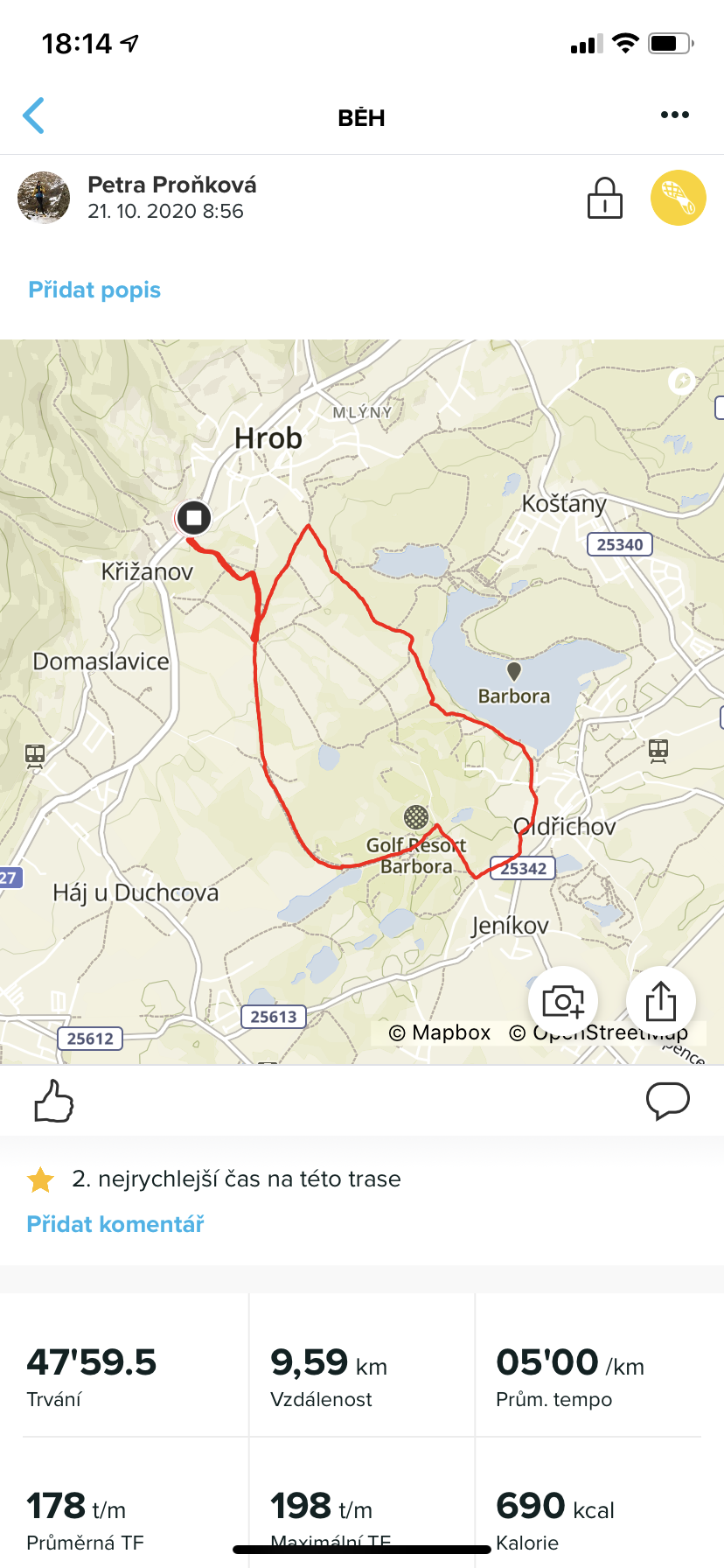This screenshot has width=724, height=1568.
Task: Open the running route map
Action: (x=362, y=702)
